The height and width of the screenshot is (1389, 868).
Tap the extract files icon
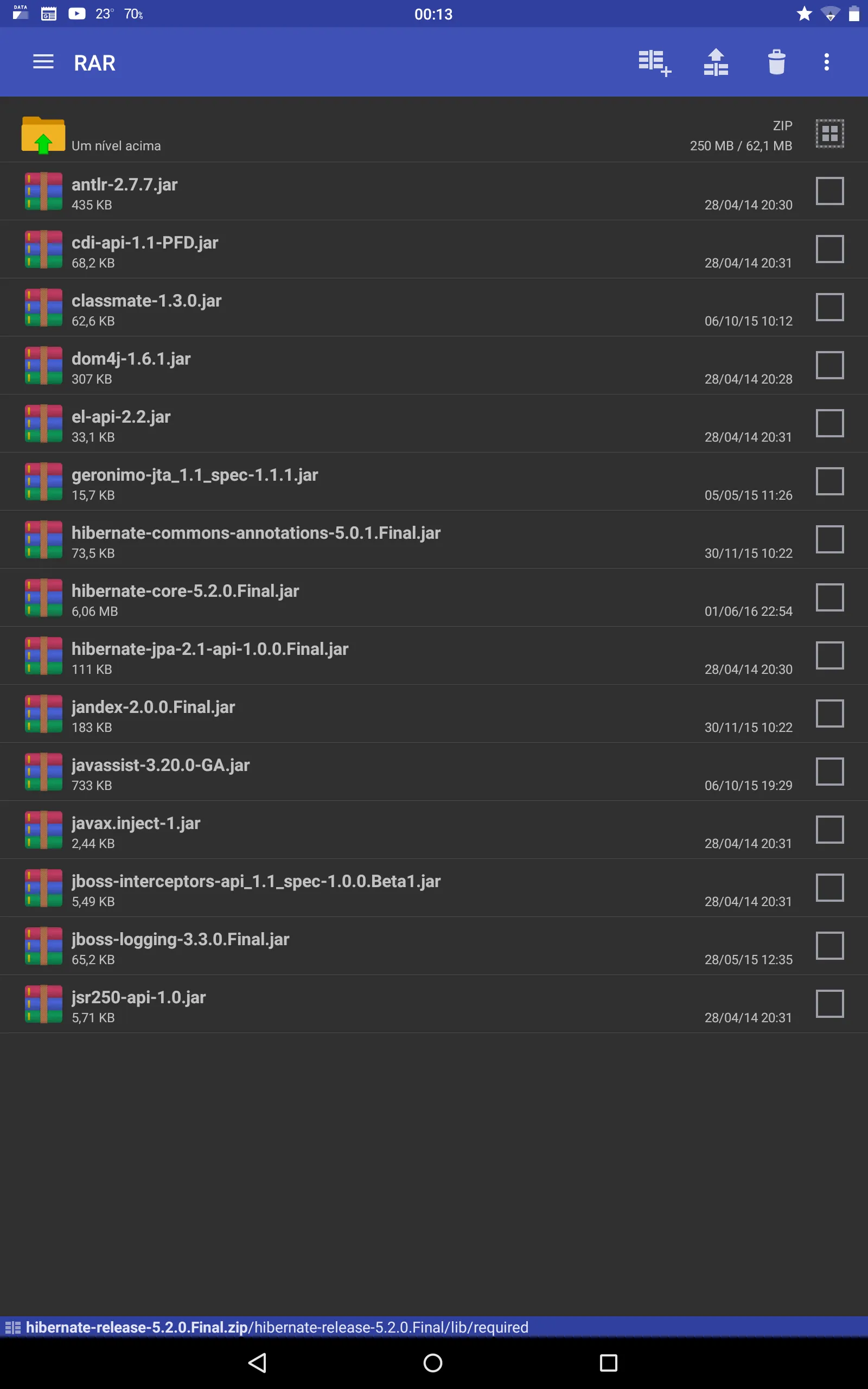click(x=716, y=62)
